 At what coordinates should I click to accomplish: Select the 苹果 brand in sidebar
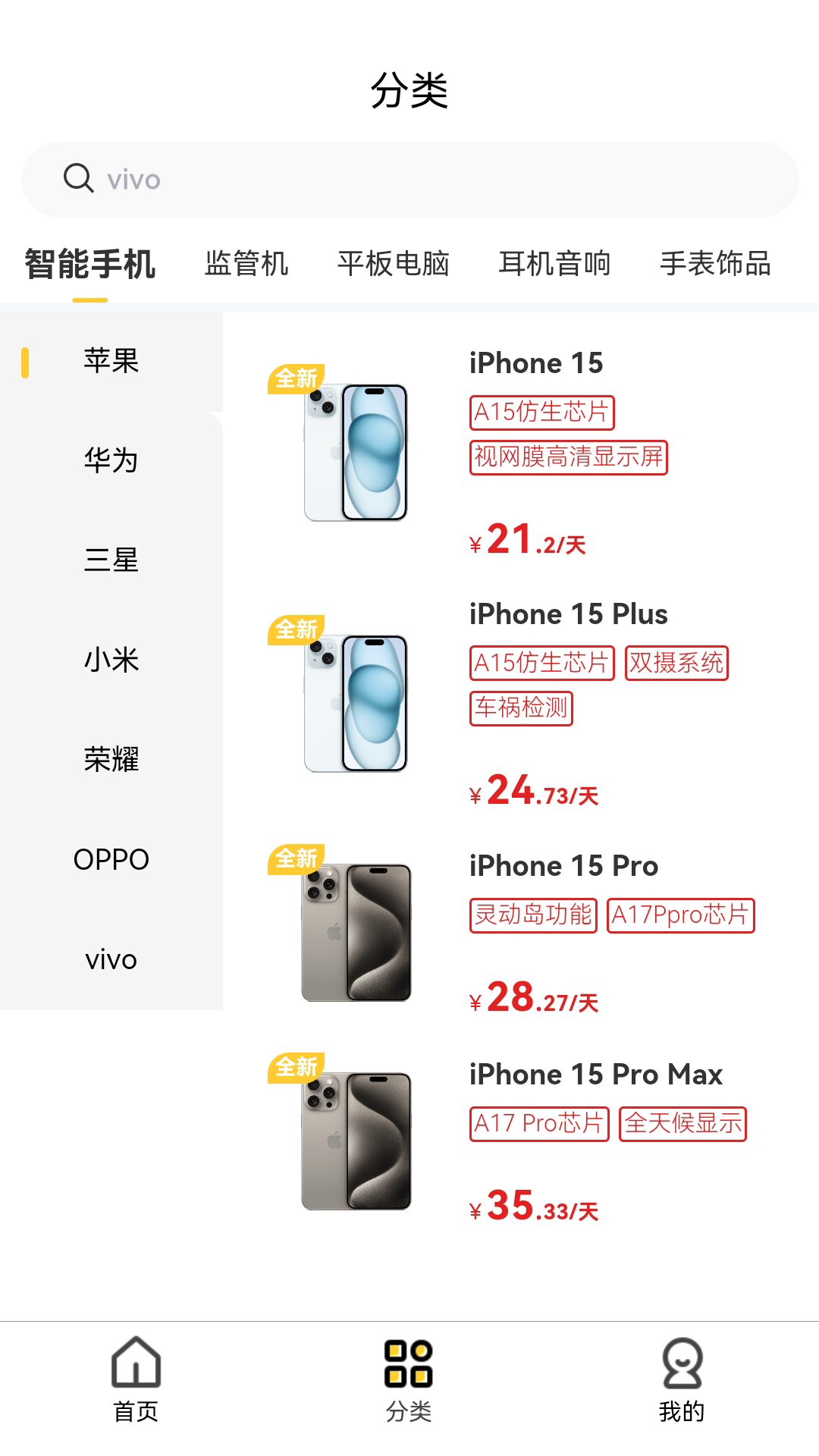[x=111, y=361]
